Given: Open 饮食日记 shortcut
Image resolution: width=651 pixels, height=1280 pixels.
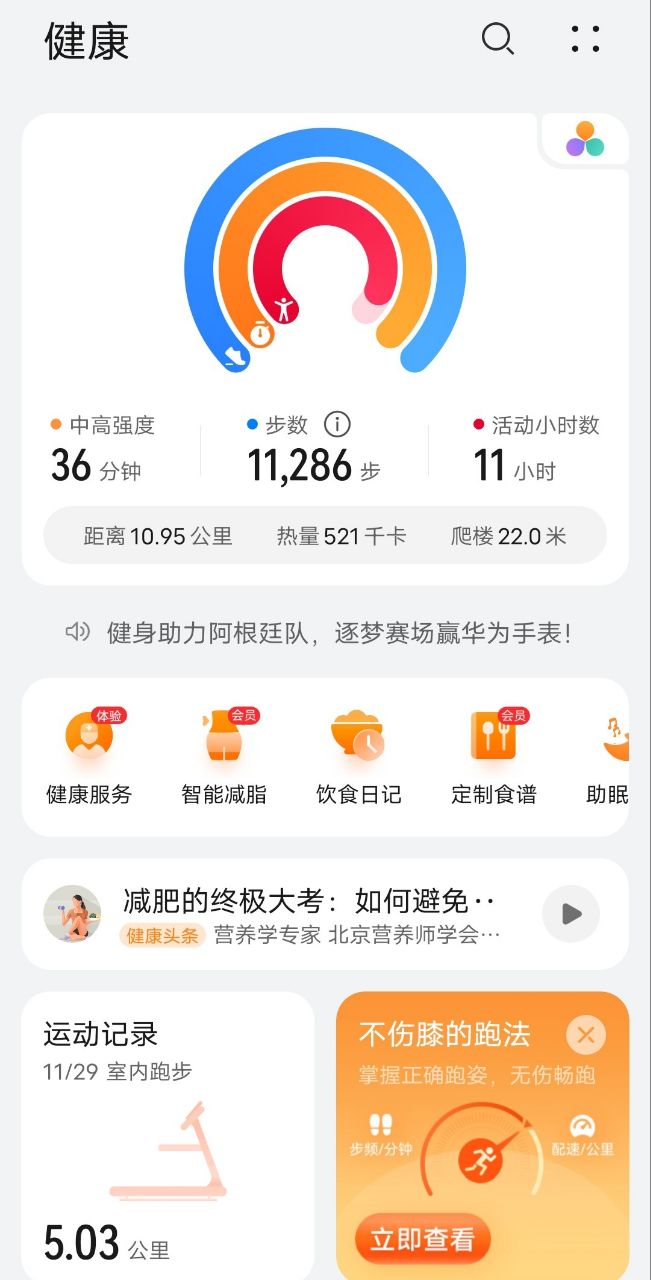Looking at the screenshot, I should pyautogui.click(x=358, y=757).
